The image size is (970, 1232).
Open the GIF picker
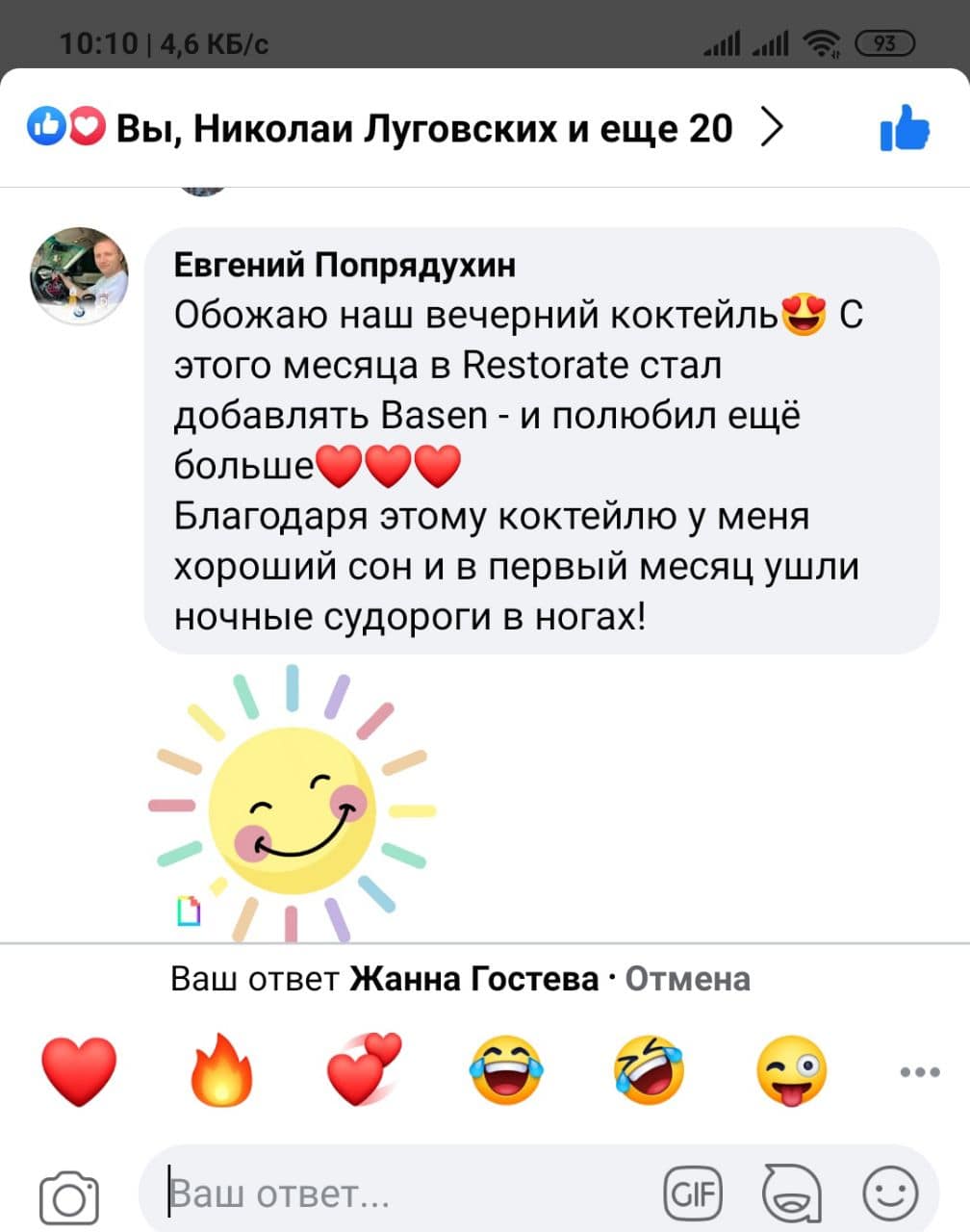(x=693, y=1194)
